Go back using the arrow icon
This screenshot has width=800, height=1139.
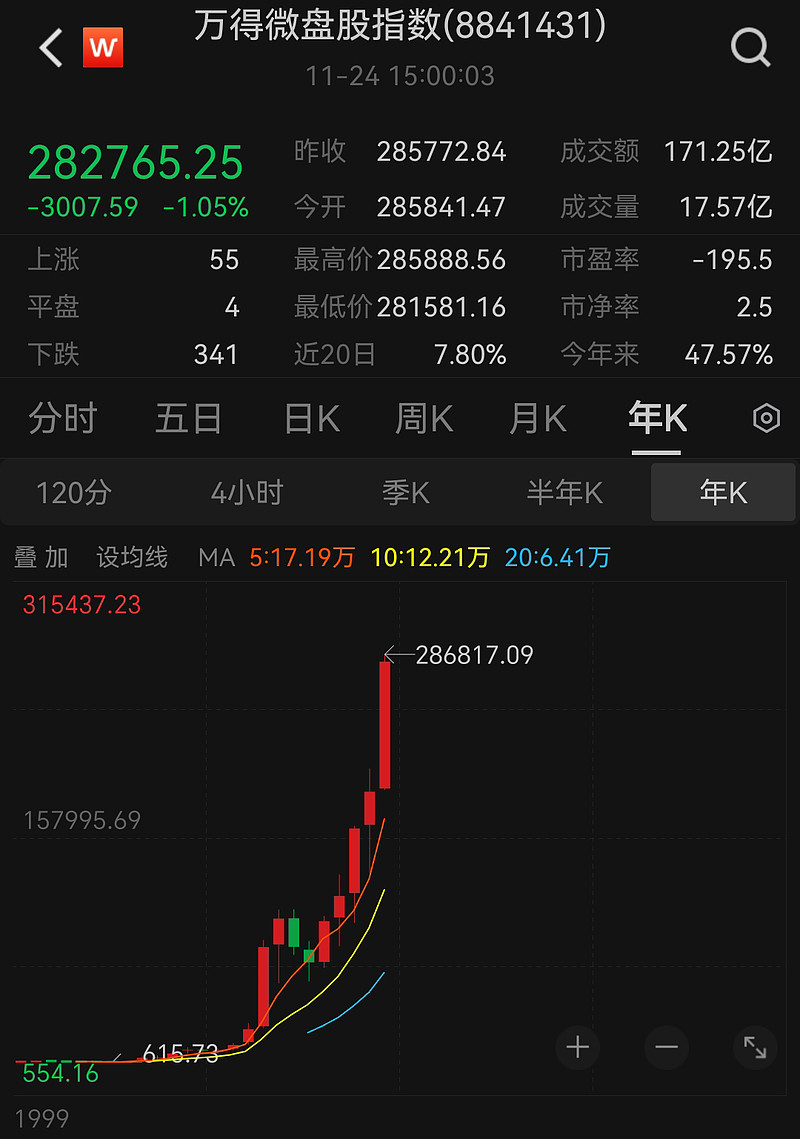pyautogui.click(x=51, y=47)
